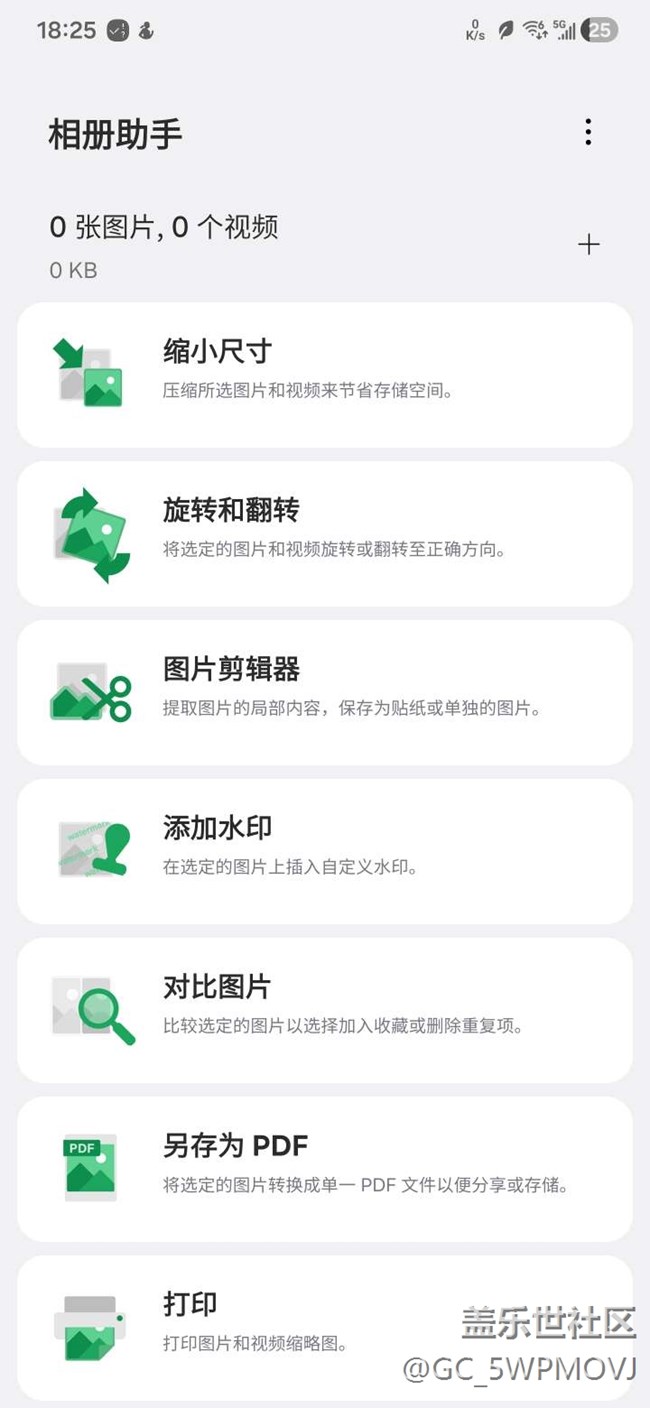The width and height of the screenshot is (650, 1408).
Task: Select 旋转和翻转 option
Action: [325, 534]
